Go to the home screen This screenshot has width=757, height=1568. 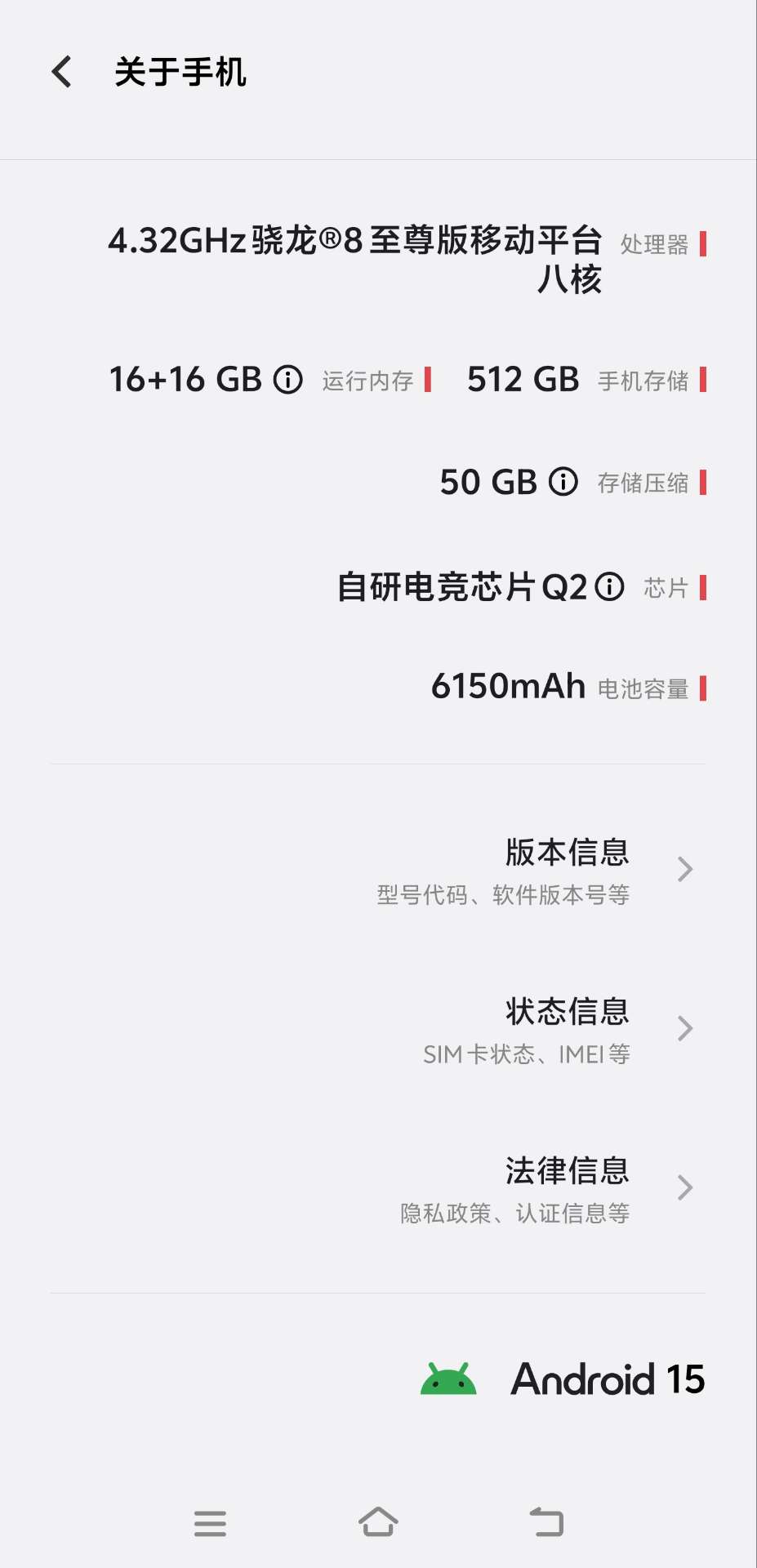pyautogui.click(x=378, y=1522)
